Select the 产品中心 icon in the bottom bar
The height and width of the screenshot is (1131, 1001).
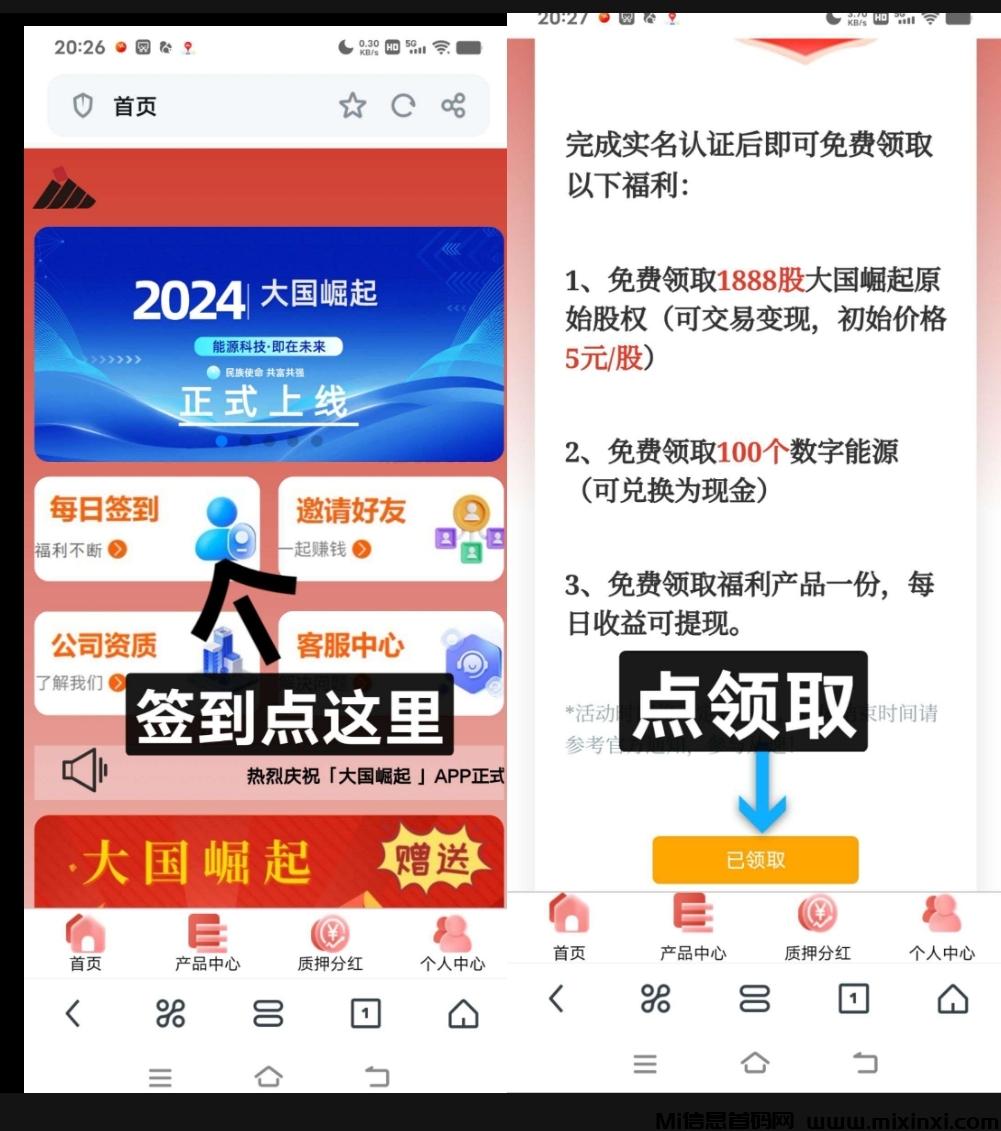tap(208, 931)
